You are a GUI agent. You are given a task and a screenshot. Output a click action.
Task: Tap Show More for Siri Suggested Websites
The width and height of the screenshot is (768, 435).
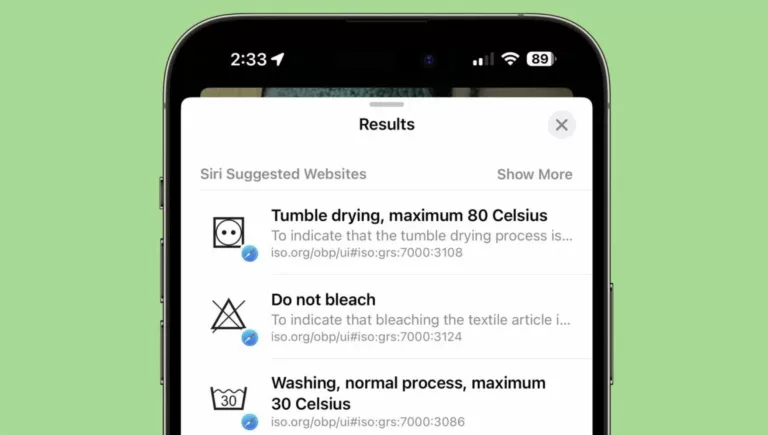coord(534,174)
